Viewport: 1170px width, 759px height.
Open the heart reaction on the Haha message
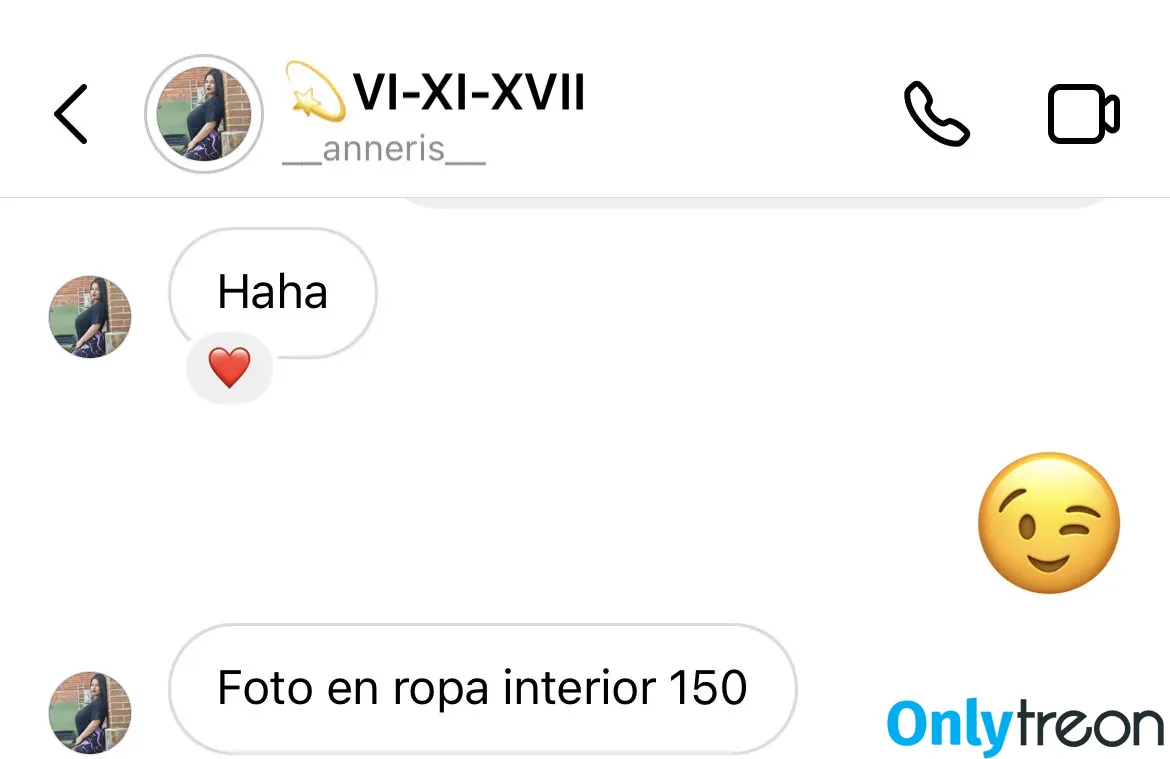tap(229, 369)
